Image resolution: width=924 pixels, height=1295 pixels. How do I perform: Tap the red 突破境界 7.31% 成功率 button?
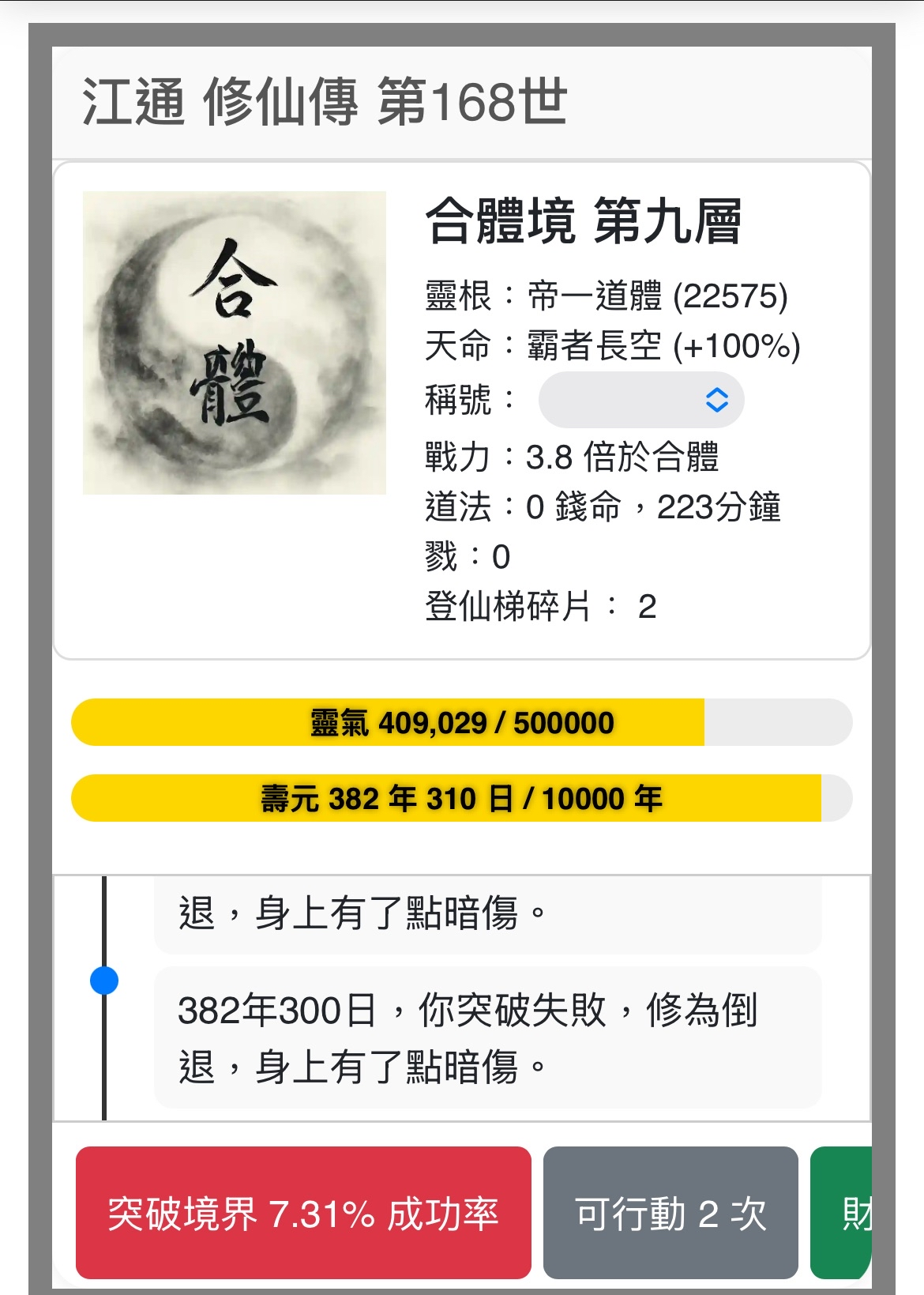pyautogui.click(x=303, y=1212)
